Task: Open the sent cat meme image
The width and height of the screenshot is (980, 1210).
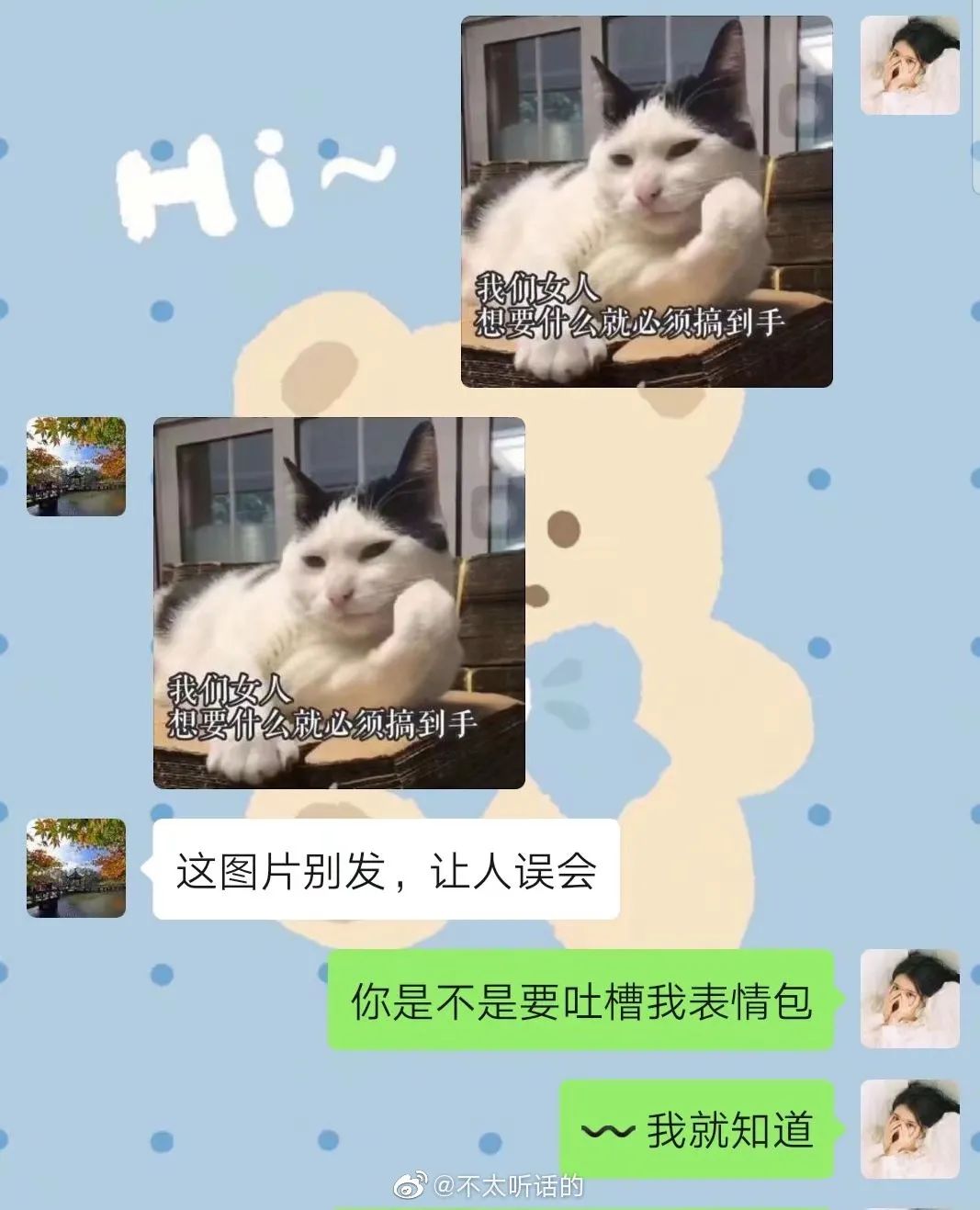Action: (647, 201)
